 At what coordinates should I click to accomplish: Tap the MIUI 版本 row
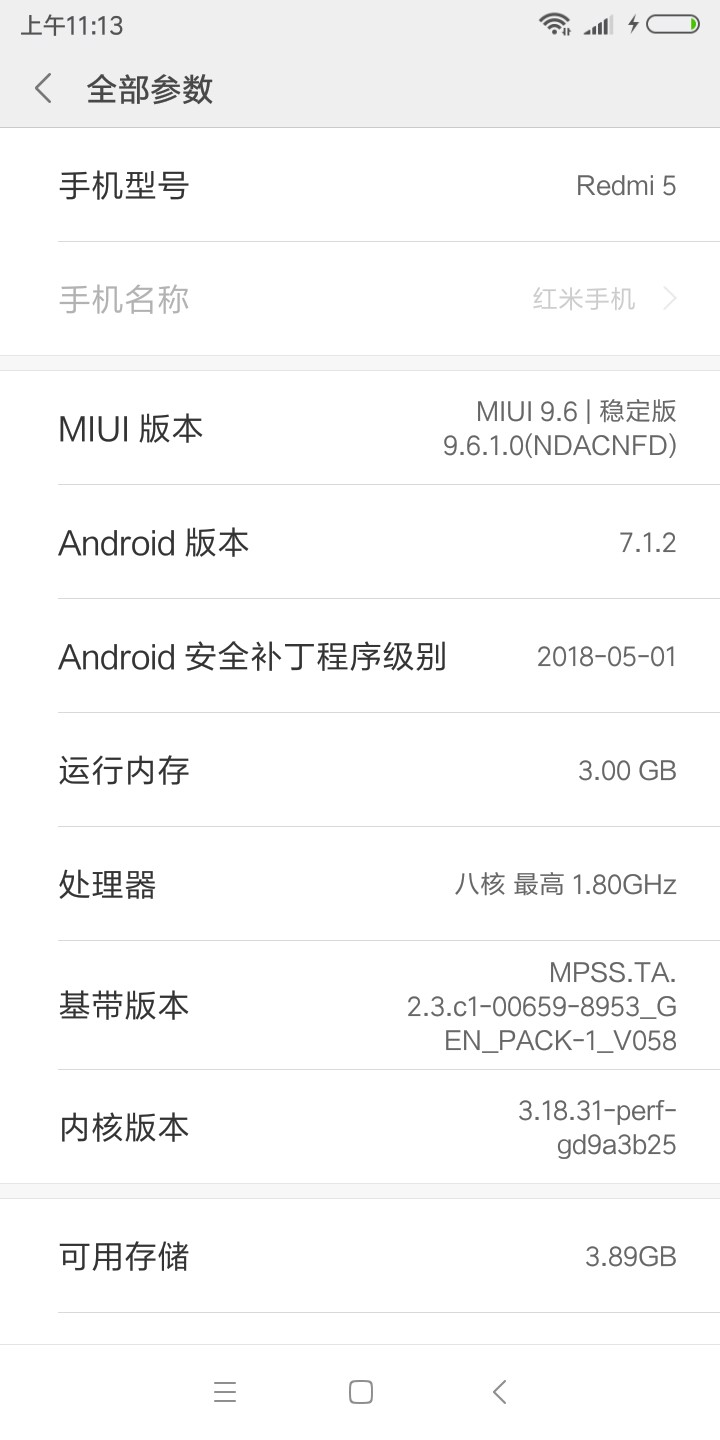pos(360,428)
